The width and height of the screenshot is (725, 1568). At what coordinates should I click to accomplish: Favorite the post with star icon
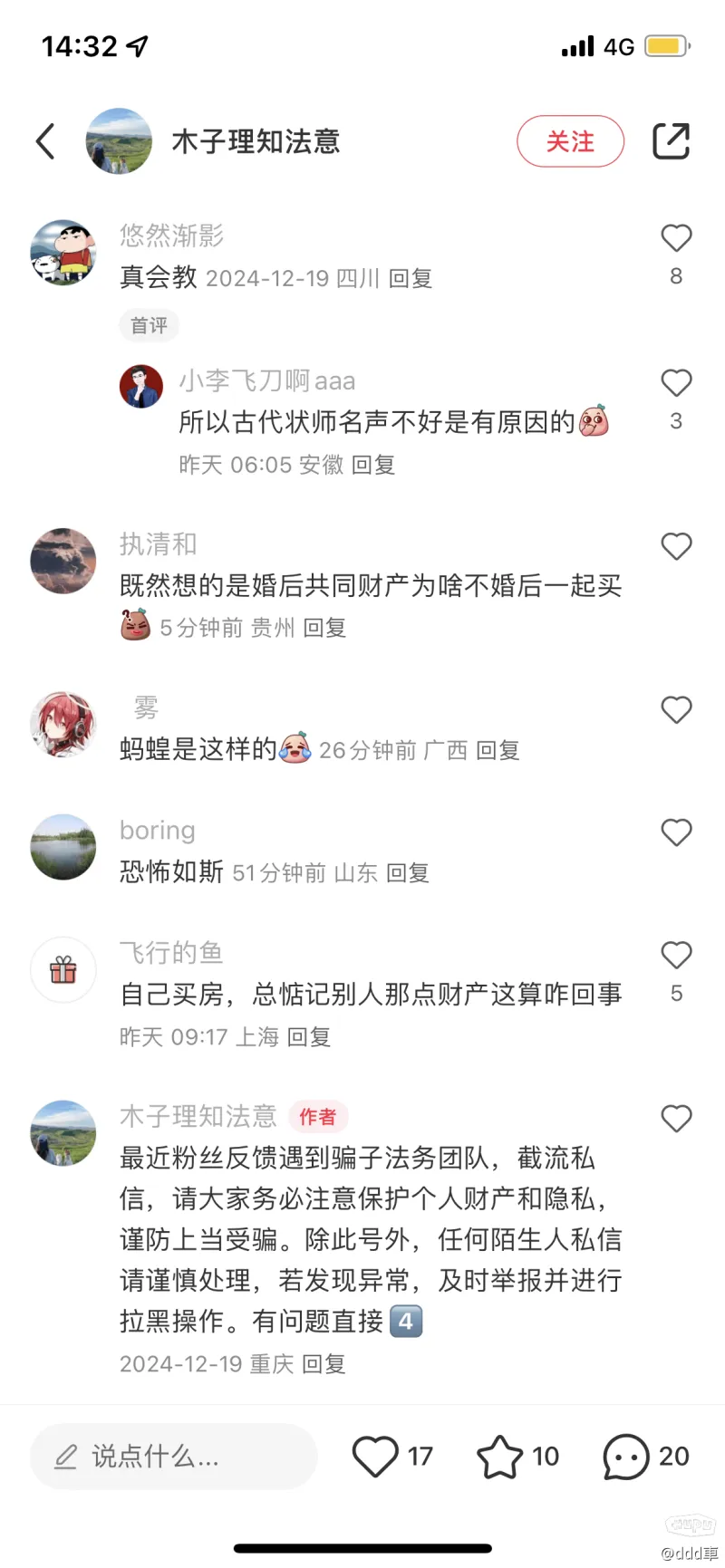[499, 1456]
